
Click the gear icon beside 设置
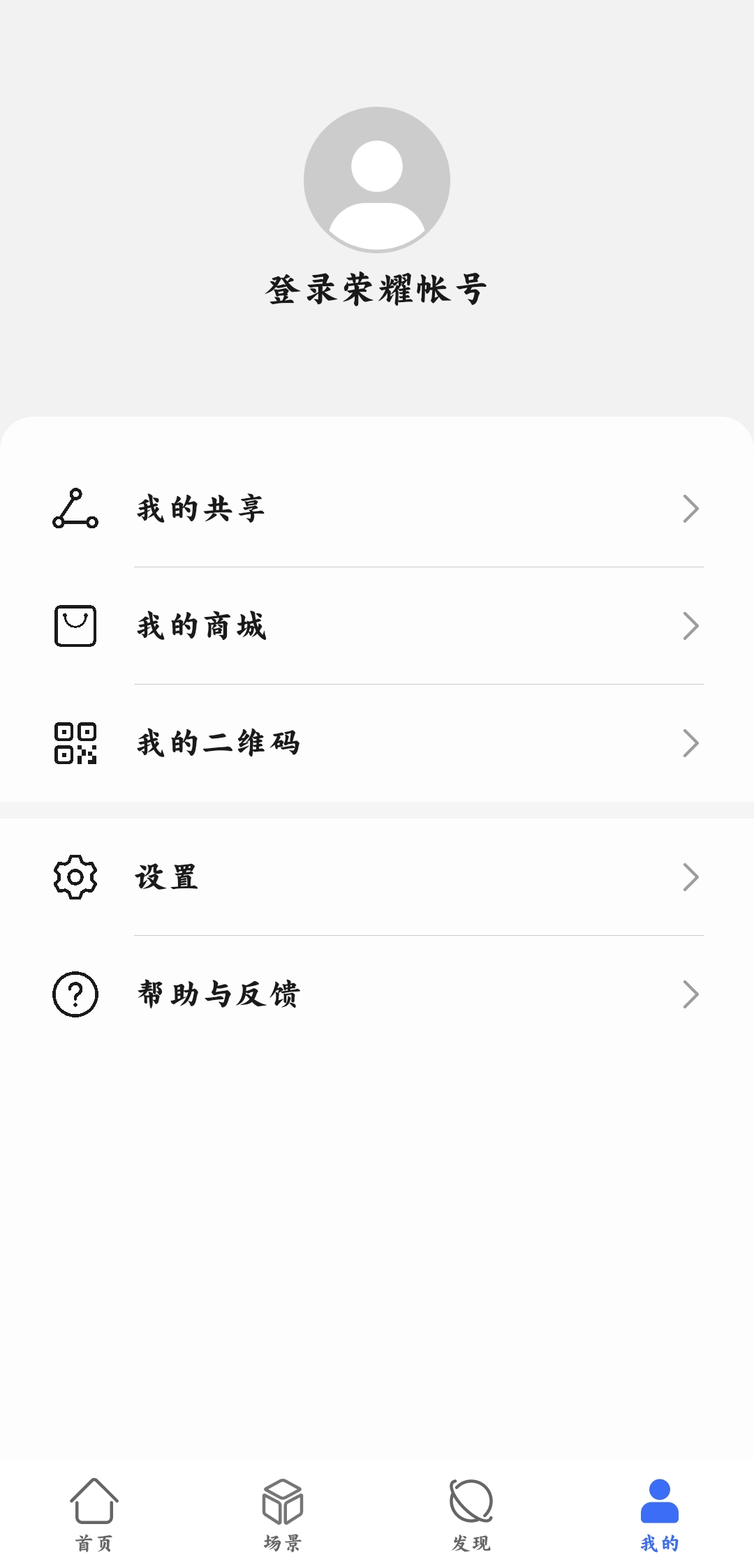point(75,877)
